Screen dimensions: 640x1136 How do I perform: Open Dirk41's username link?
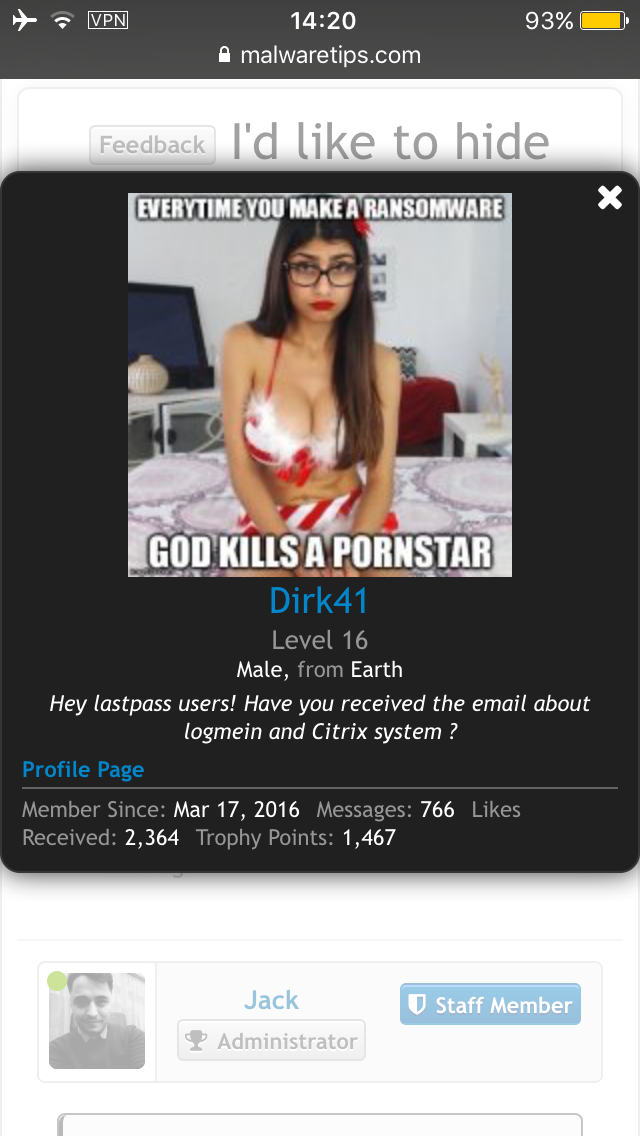319,600
